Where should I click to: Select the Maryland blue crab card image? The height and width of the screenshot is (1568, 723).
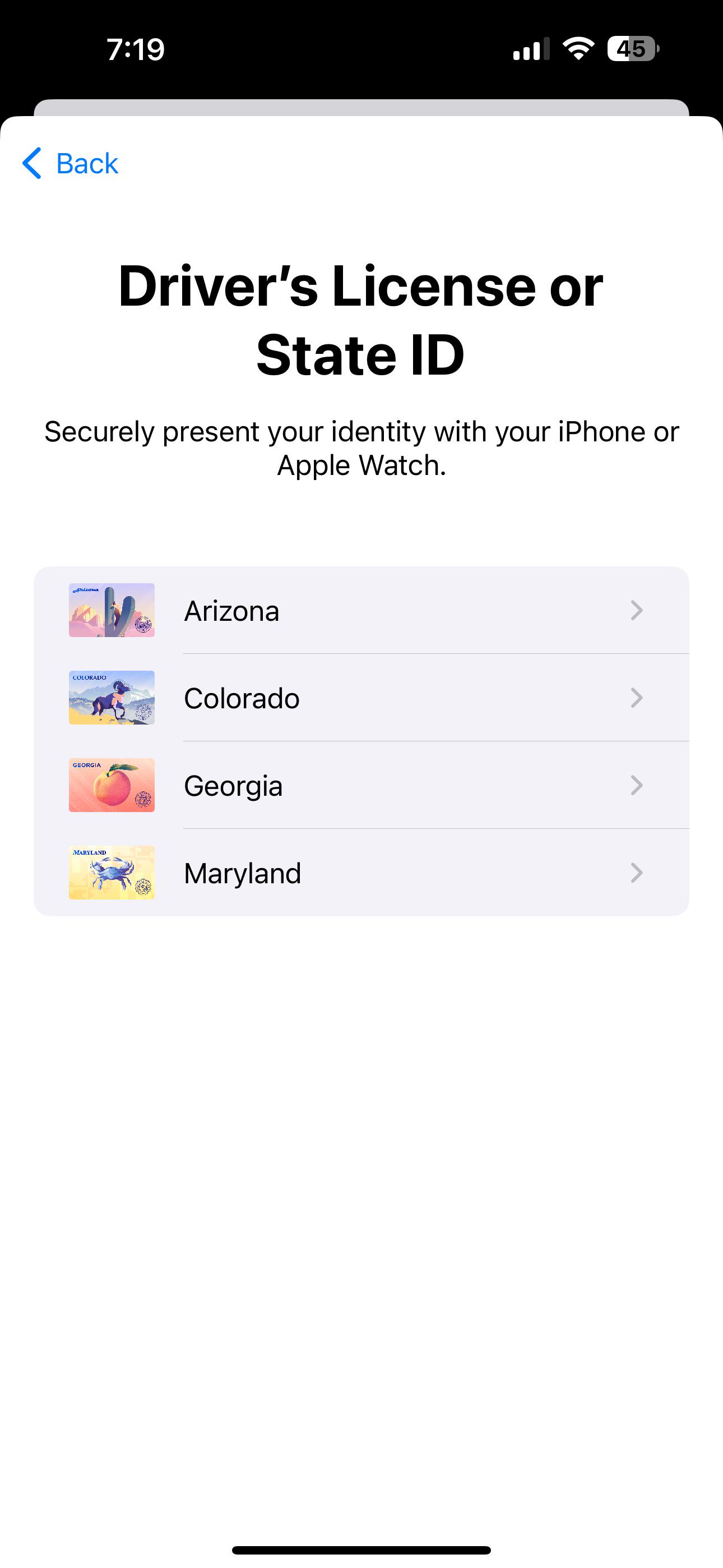tap(112, 873)
